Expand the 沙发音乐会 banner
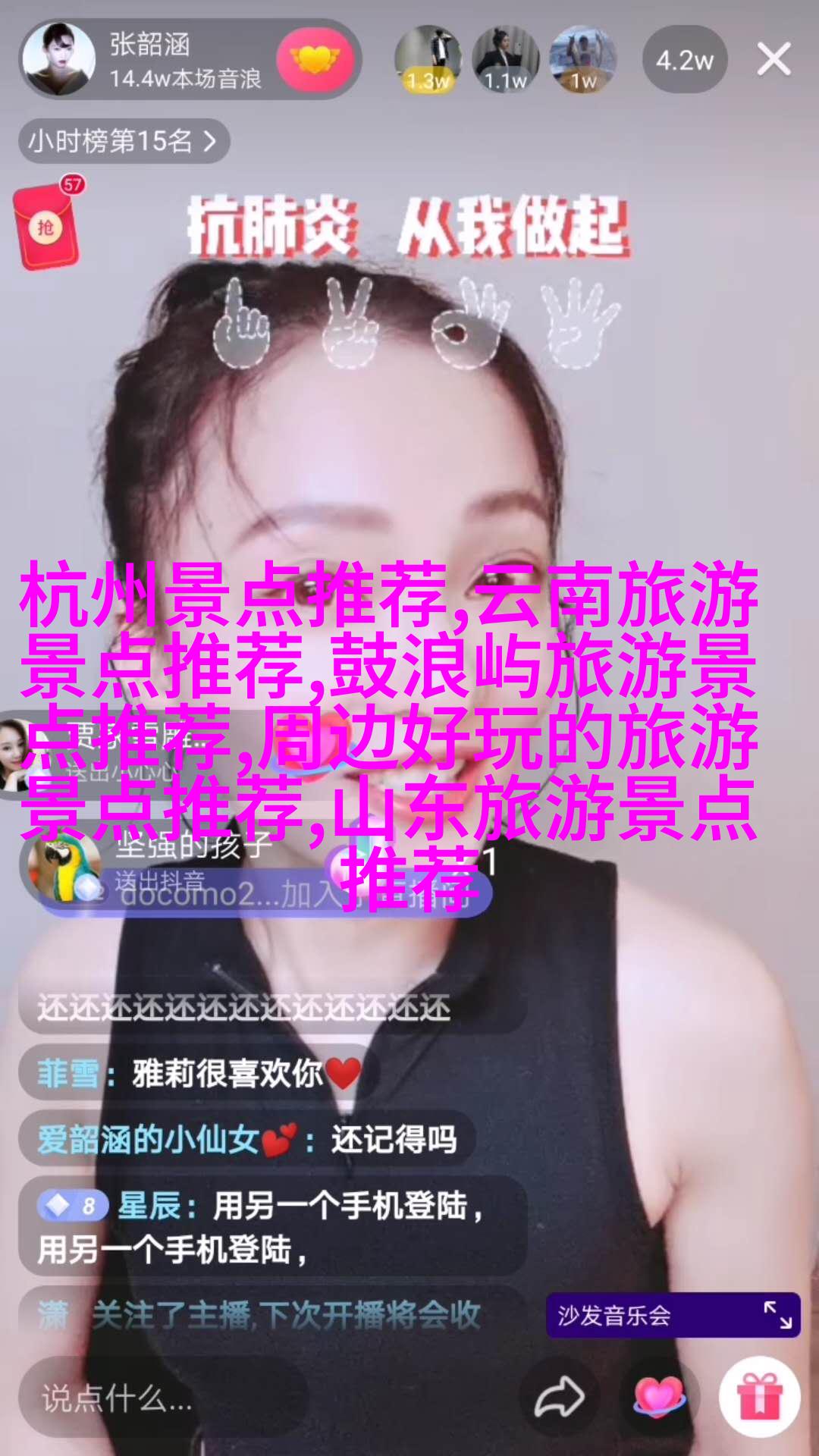The width and height of the screenshot is (819, 1456). pyautogui.click(x=777, y=1315)
